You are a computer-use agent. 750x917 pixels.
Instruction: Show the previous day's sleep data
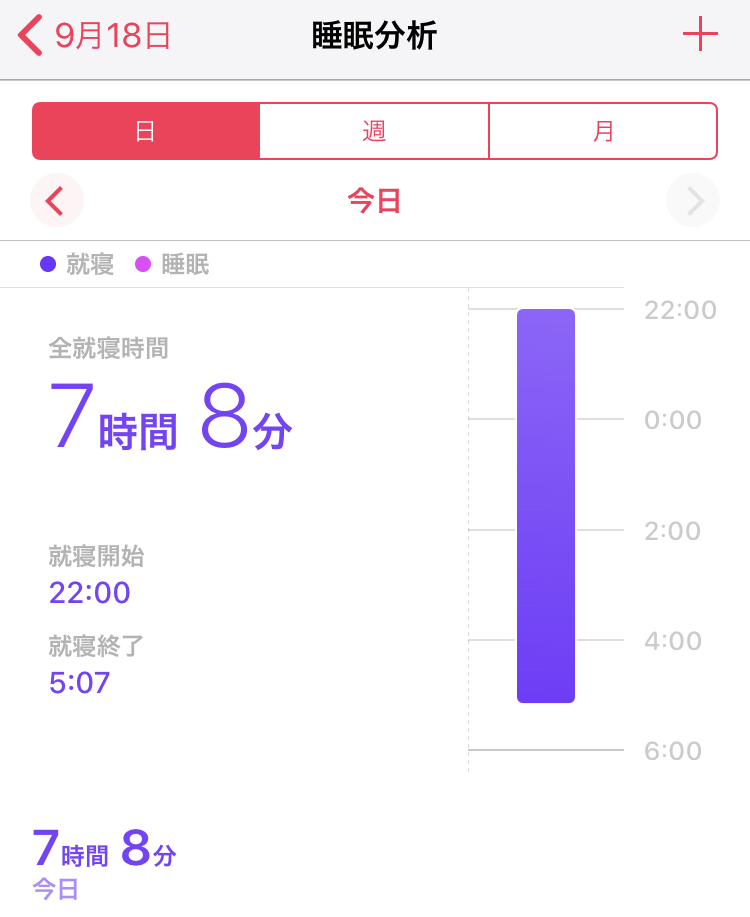point(56,201)
